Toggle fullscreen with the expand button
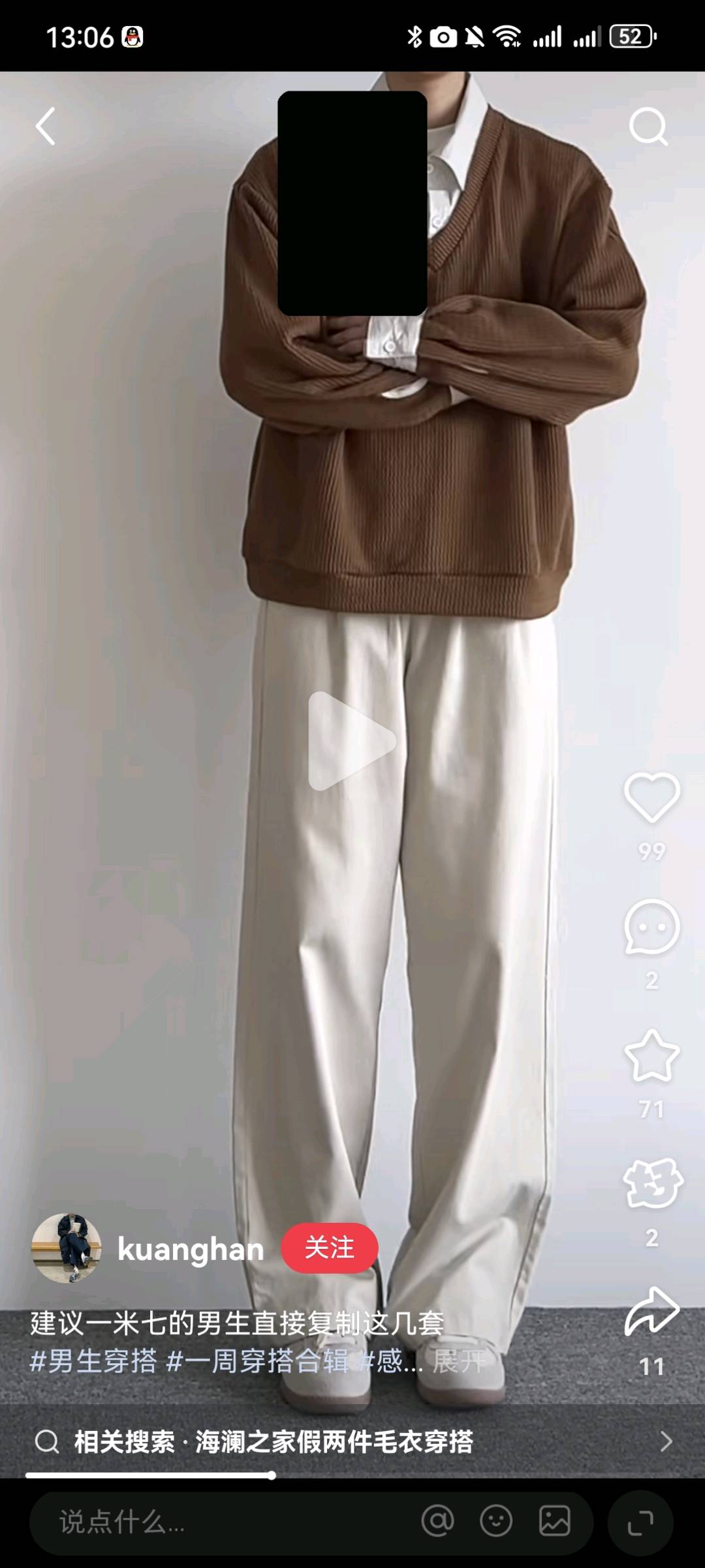Screen dimensions: 705x1568 click(640, 1523)
